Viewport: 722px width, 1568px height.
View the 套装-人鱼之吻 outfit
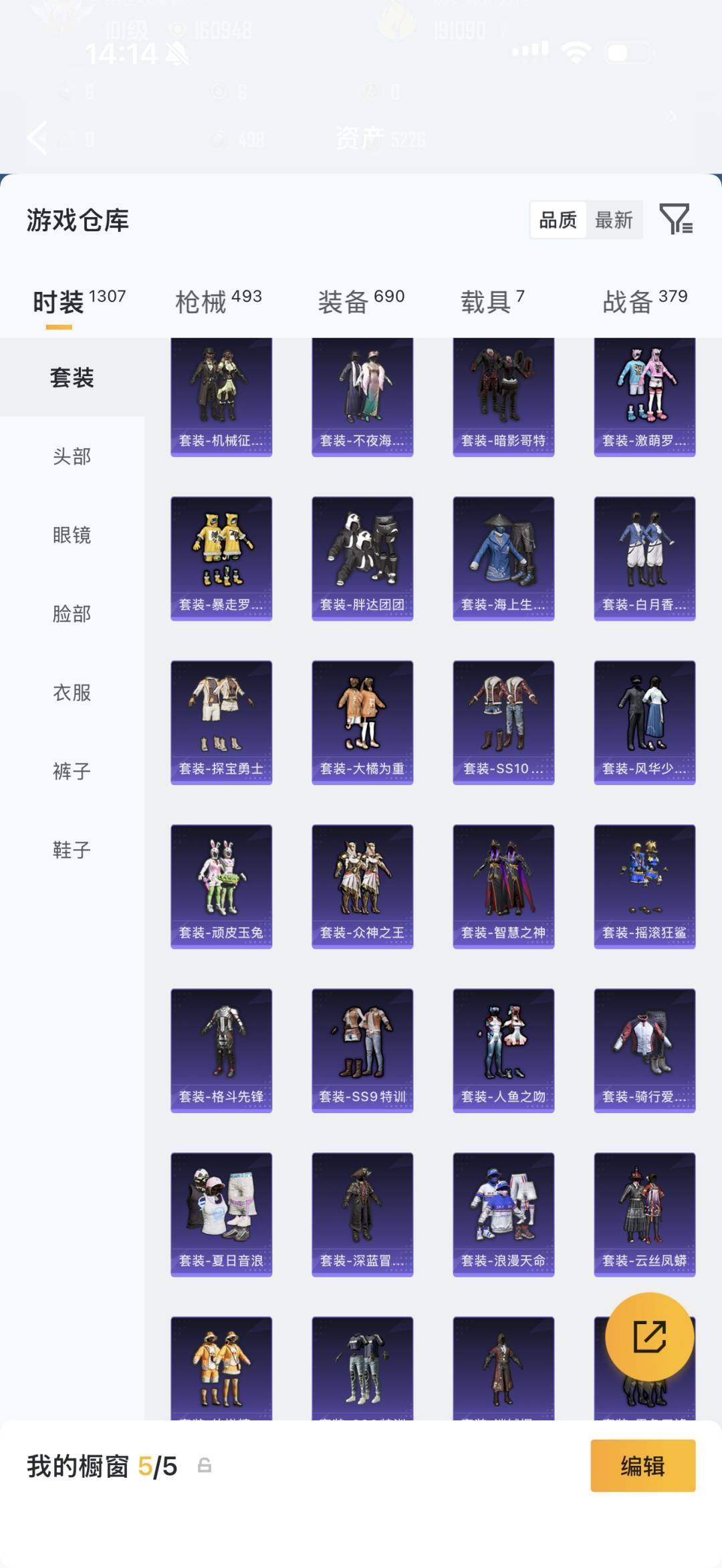click(503, 1050)
